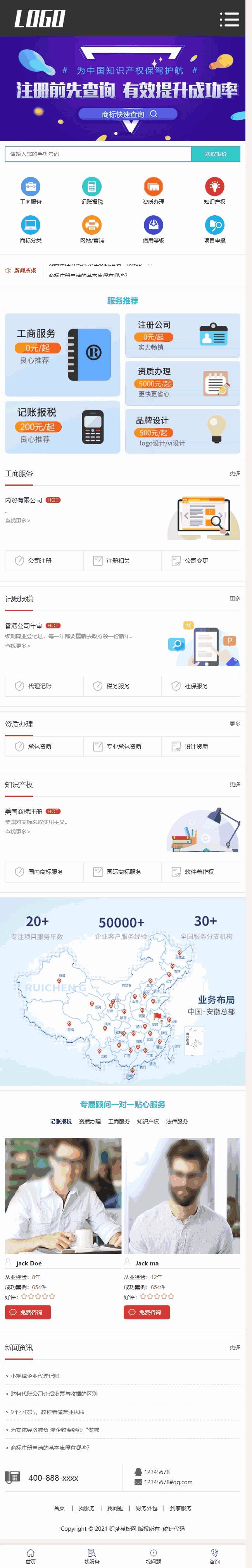Focus the phone number input field
Viewport: 252px width, 1568px height.
pos(97,154)
